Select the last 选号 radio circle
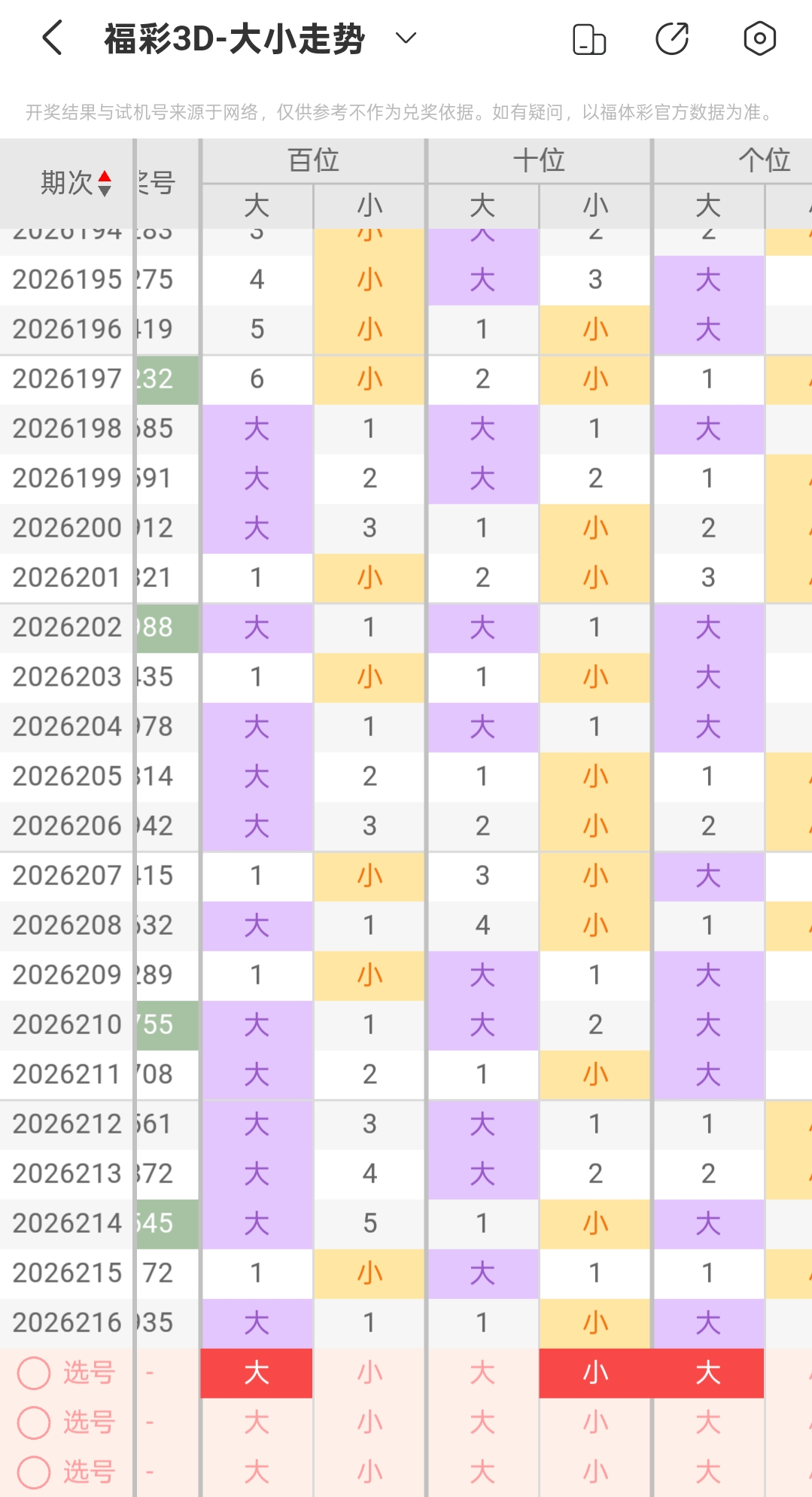 (x=34, y=1472)
